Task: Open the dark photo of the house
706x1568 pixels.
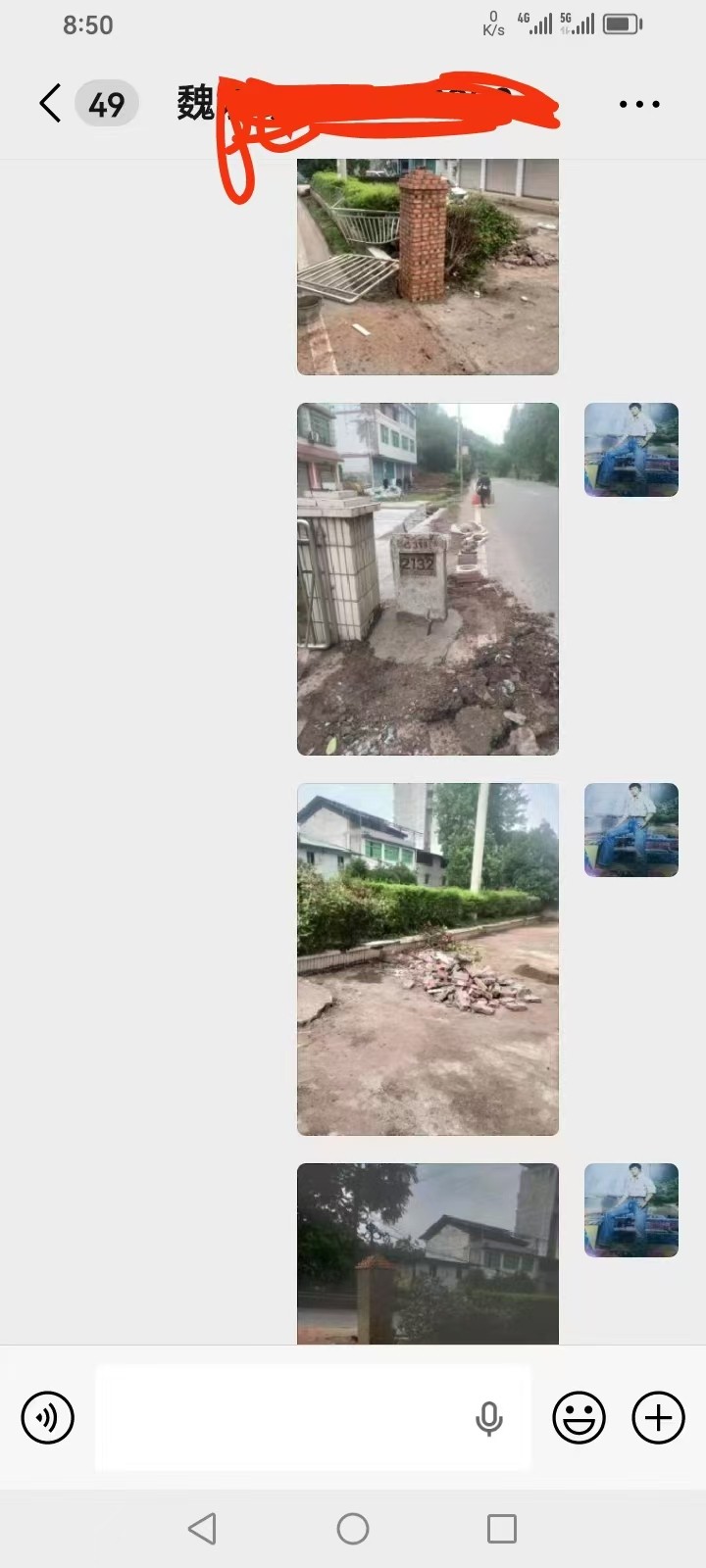Action: click(428, 1253)
